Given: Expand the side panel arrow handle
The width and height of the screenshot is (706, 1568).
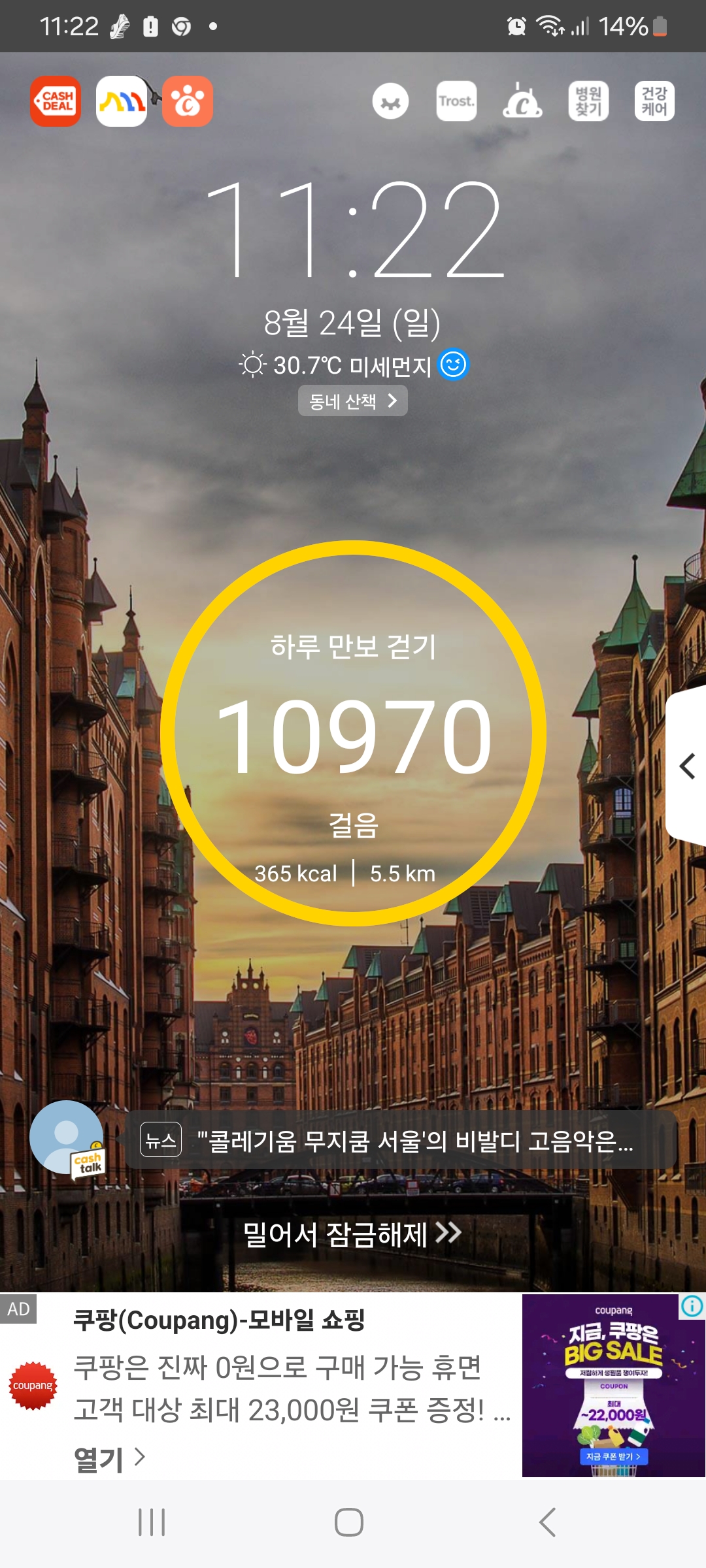Looking at the screenshot, I should coord(687,766).
